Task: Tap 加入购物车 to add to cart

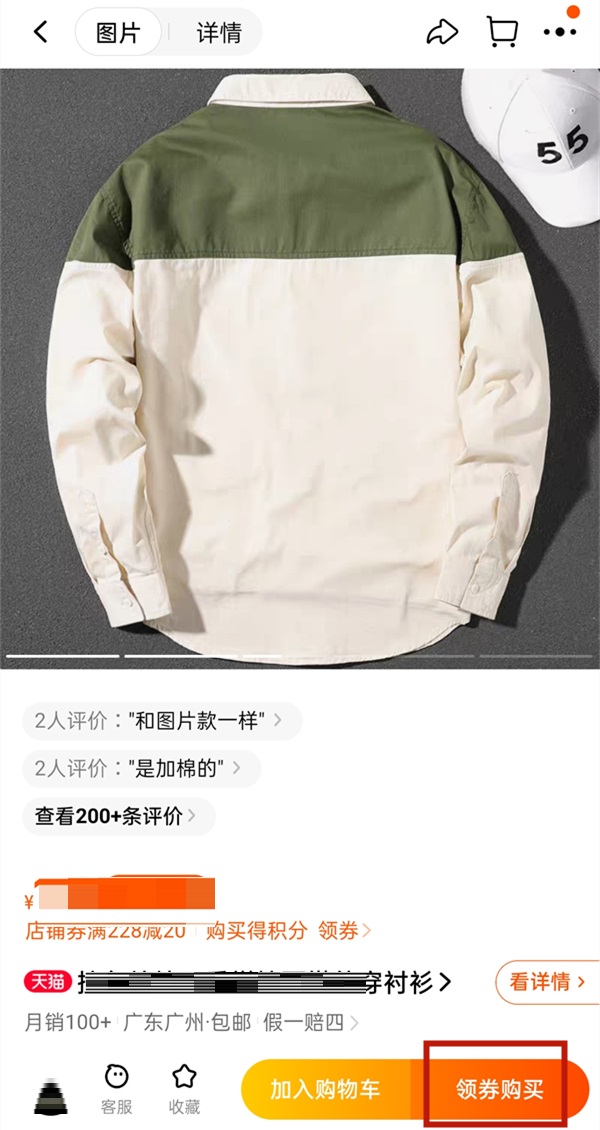Action: pos(325,1089)
